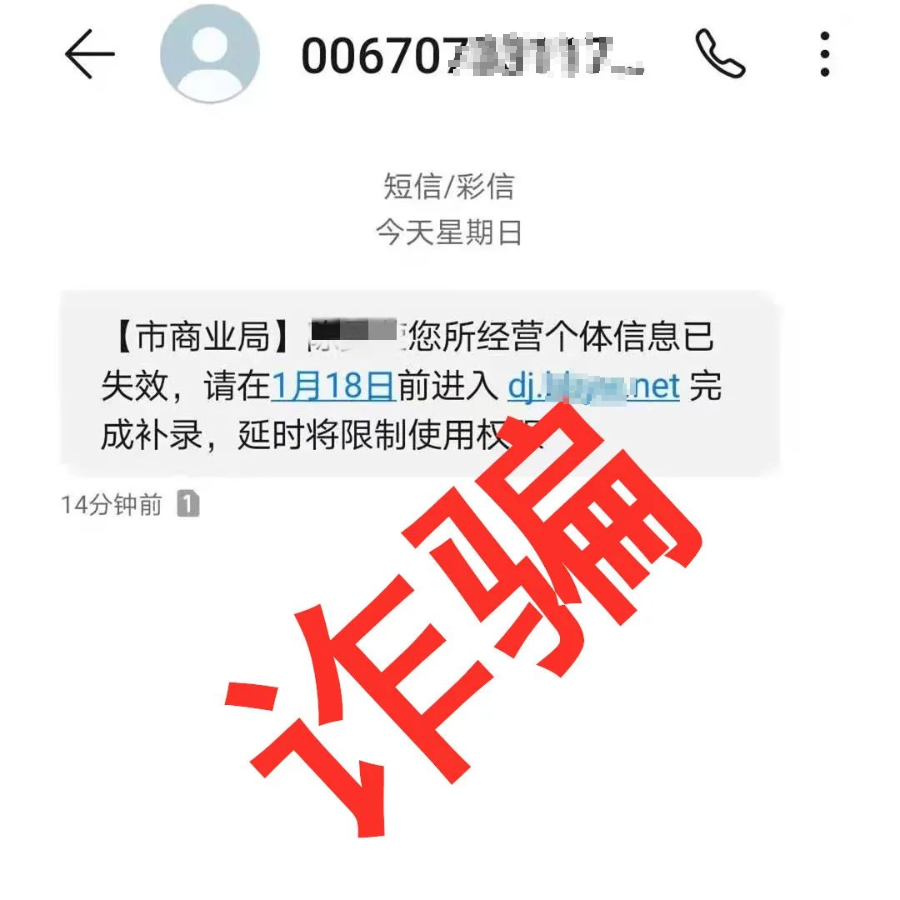Open the dj .net link in message
The image size is (900, 900).
[x=593, y=385]
